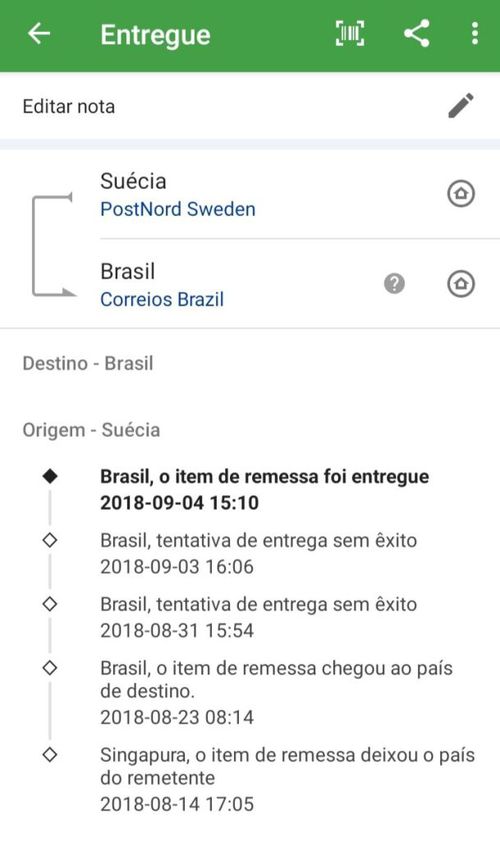Image resolution: width=500 pixels, height=841 pixels.
Task: Open the PostNord Sweden carrier link
Action: [x=178, y=209]
